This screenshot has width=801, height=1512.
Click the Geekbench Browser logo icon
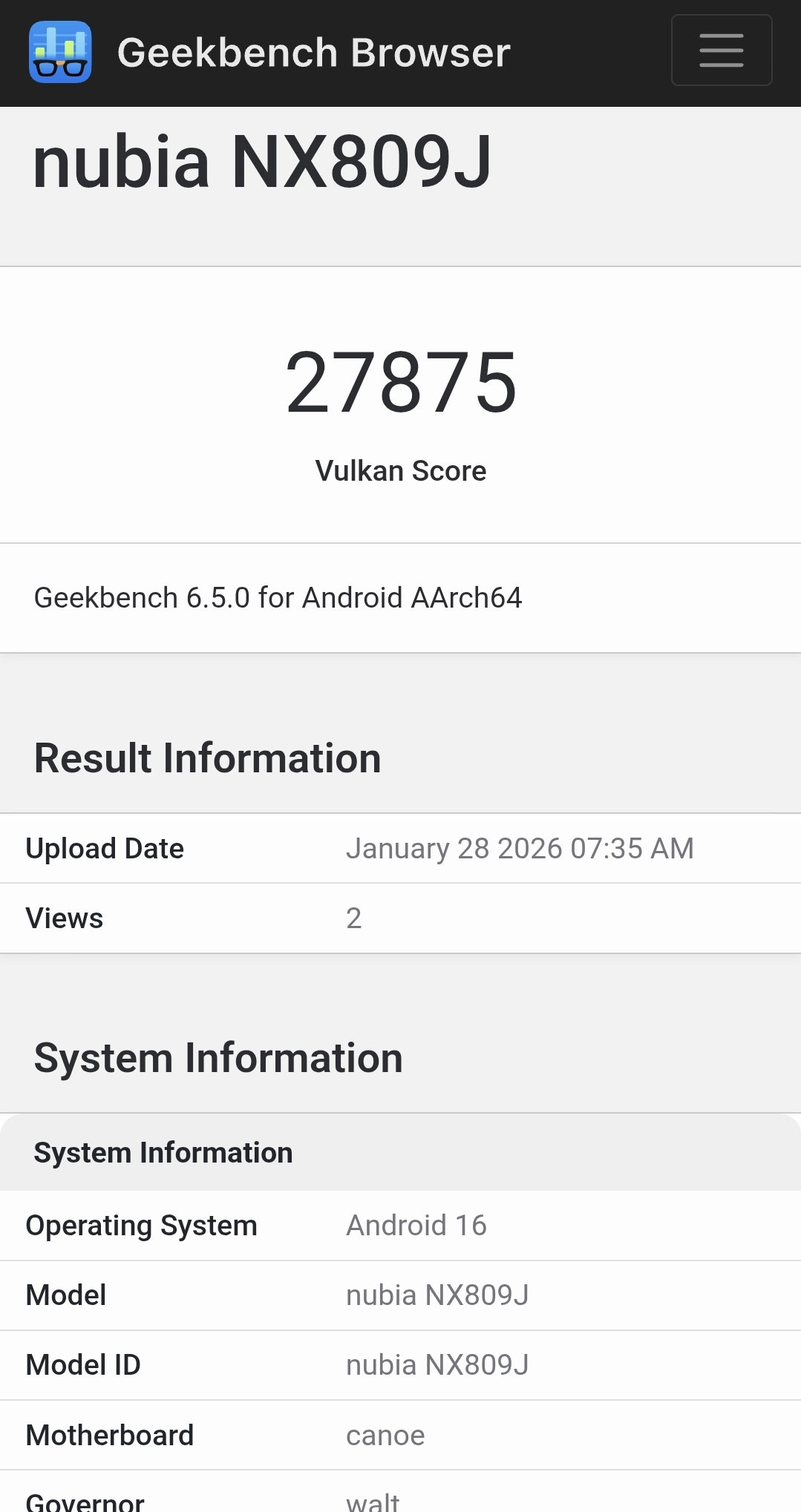click(61, 50)
